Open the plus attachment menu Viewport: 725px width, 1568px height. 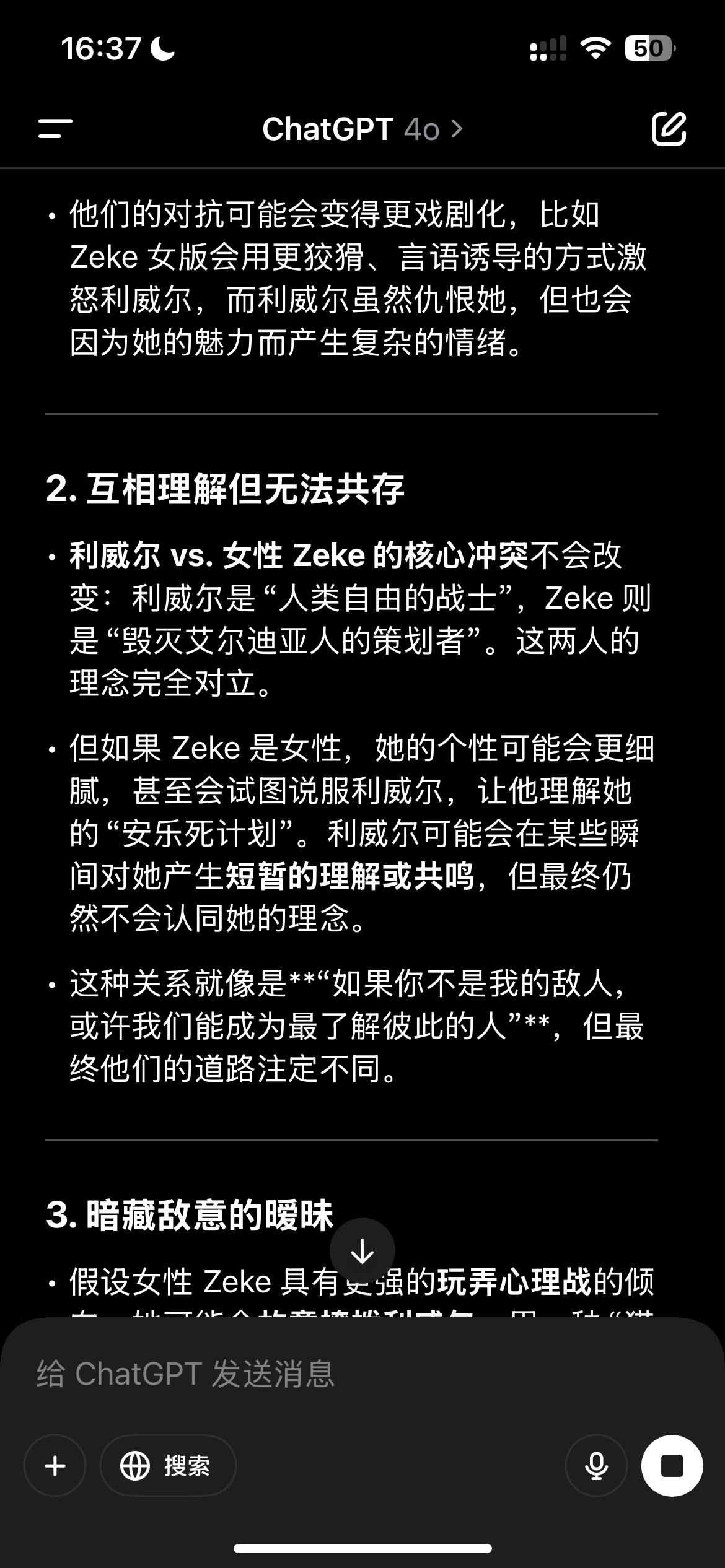point(55,1466)
